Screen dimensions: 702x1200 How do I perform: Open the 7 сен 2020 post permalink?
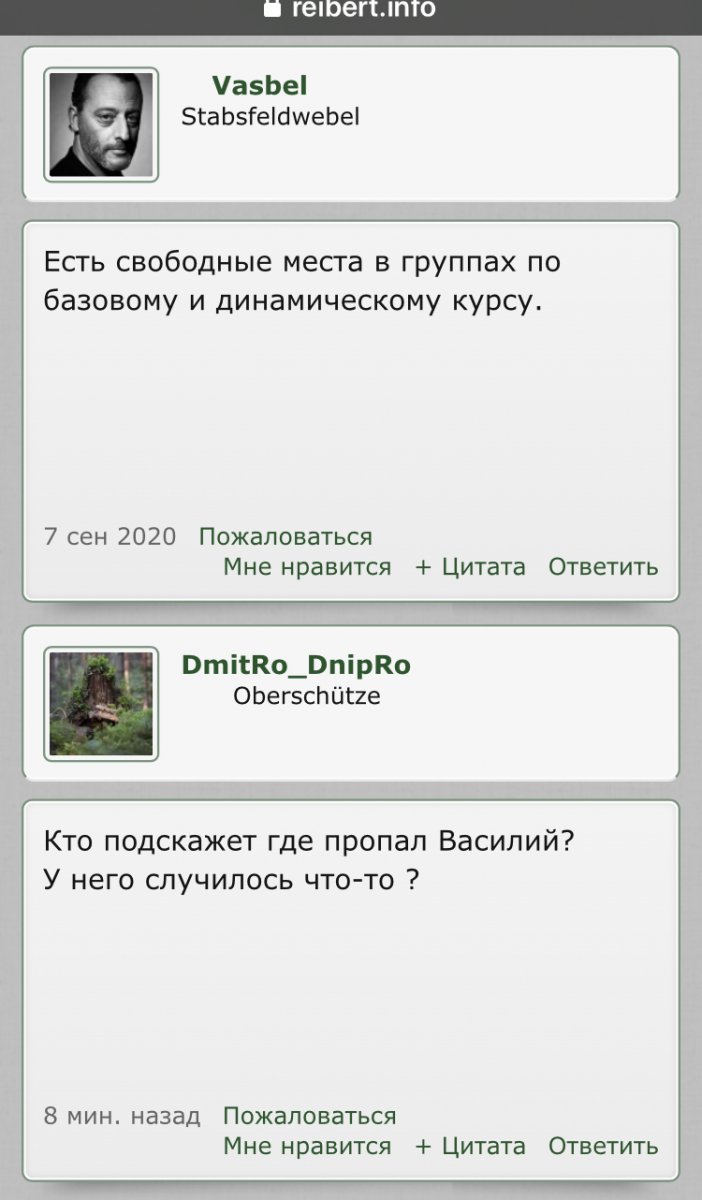(110, 537)
